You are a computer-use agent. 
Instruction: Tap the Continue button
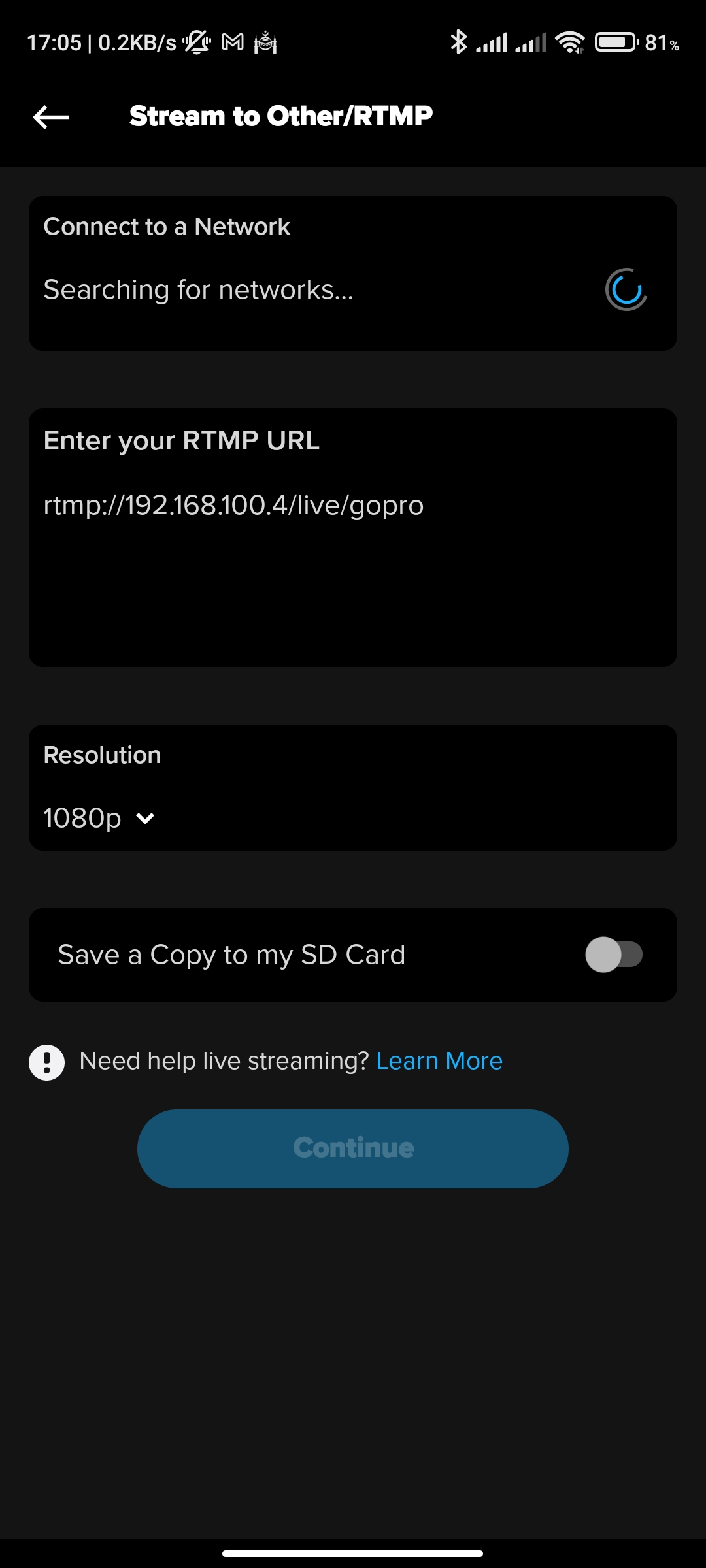point(353,1149)
